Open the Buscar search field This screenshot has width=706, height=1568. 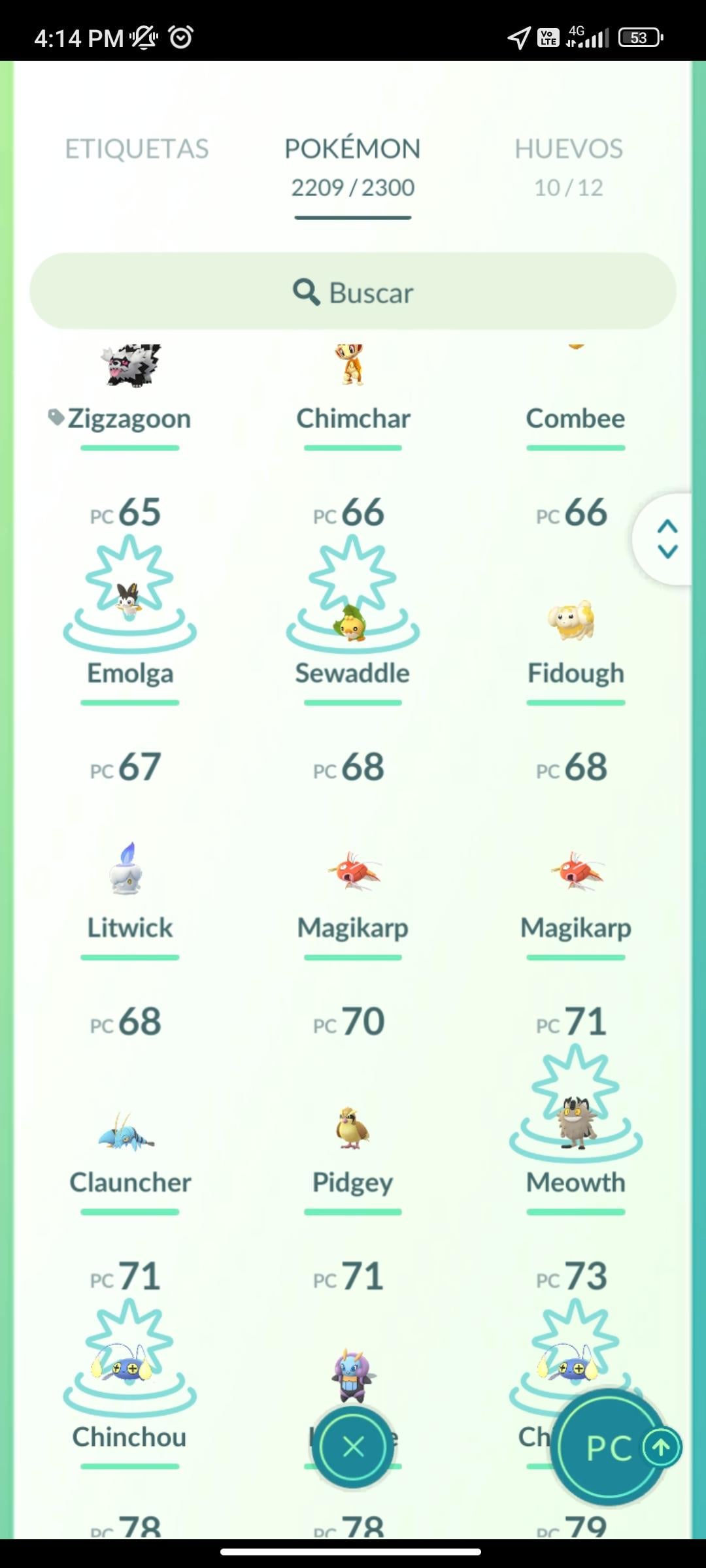pos(353,292)
